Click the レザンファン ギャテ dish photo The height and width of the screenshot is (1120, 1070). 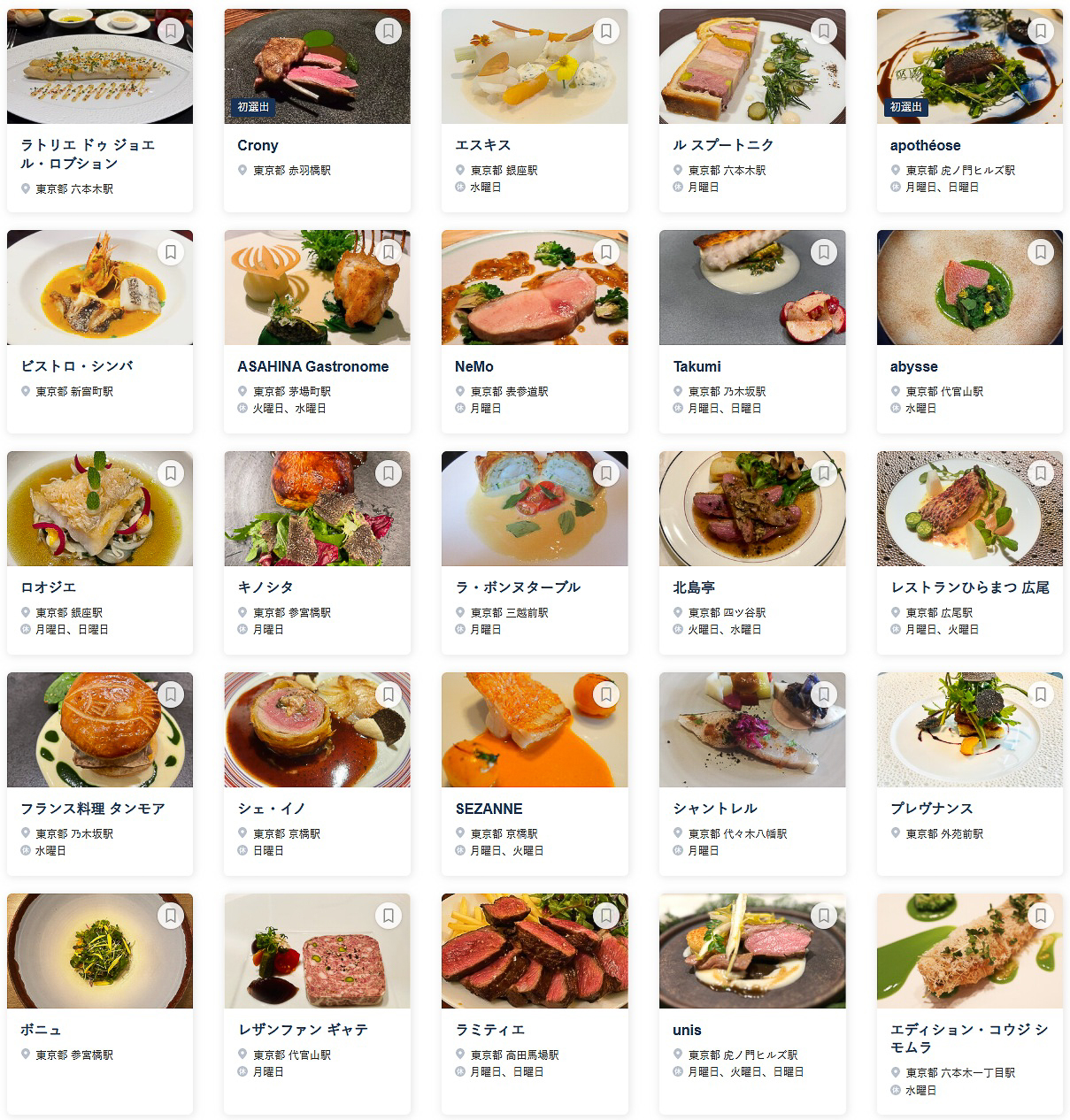click(316, 950)
